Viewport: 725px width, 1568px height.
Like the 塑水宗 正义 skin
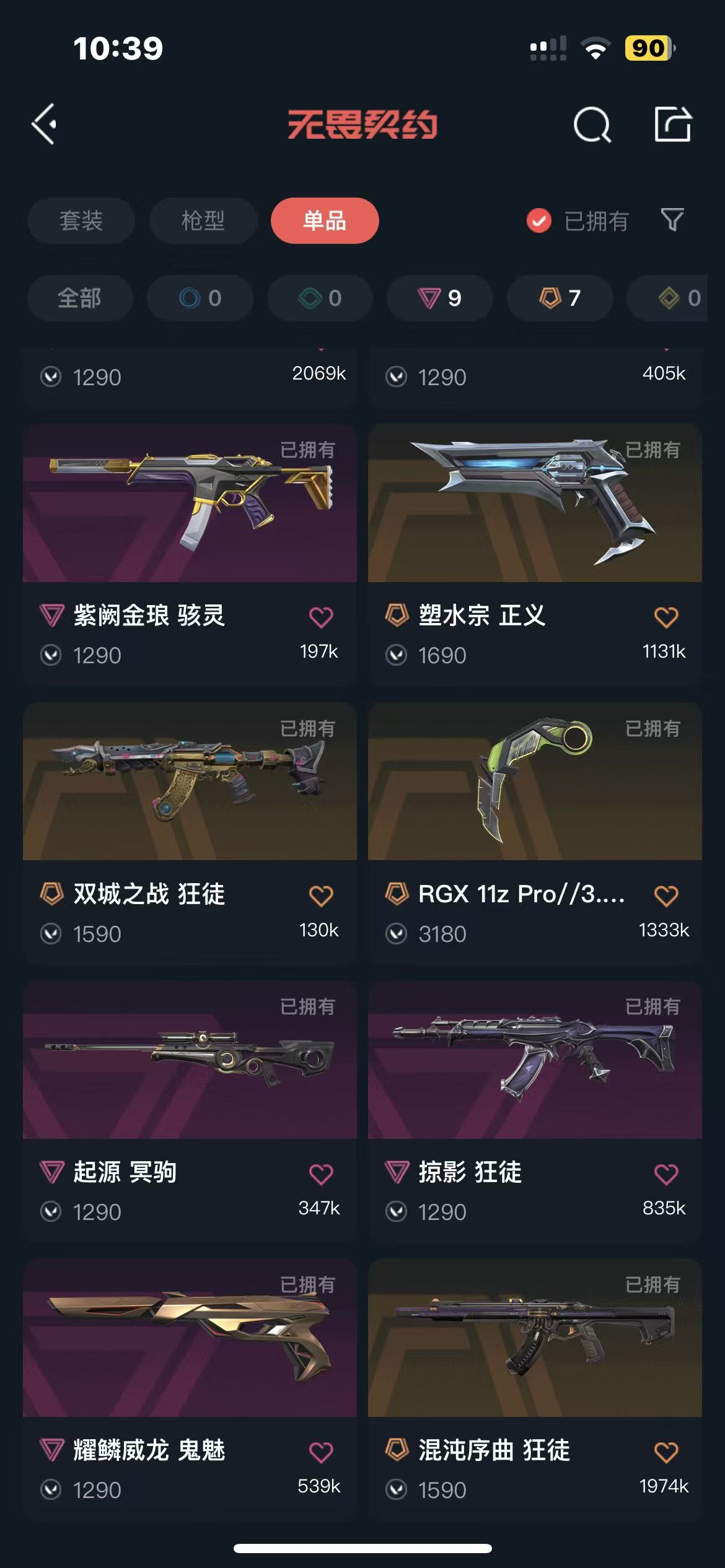point(666,617)
